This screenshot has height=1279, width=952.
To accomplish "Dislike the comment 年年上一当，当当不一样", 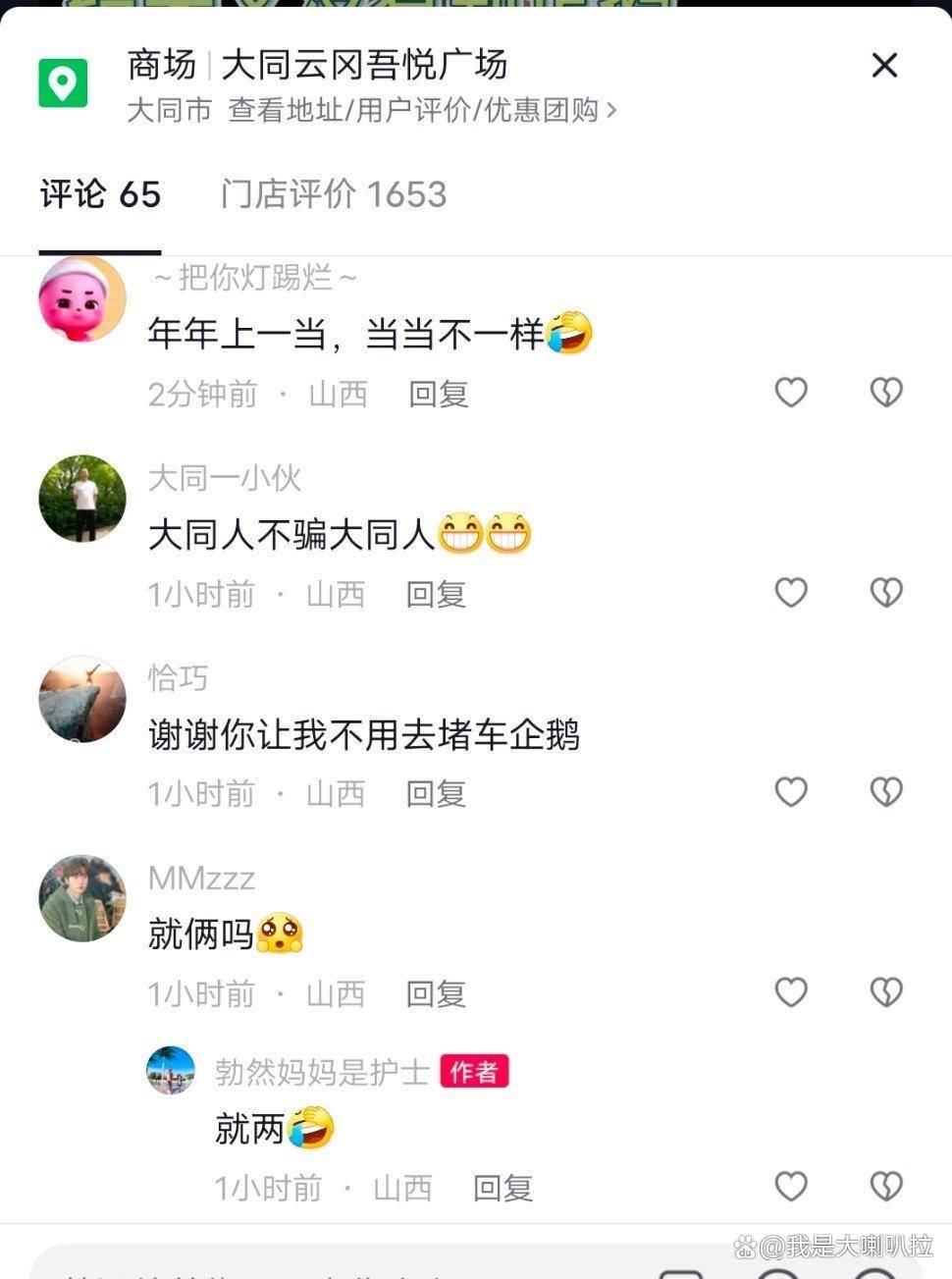I will coord(885,393).
